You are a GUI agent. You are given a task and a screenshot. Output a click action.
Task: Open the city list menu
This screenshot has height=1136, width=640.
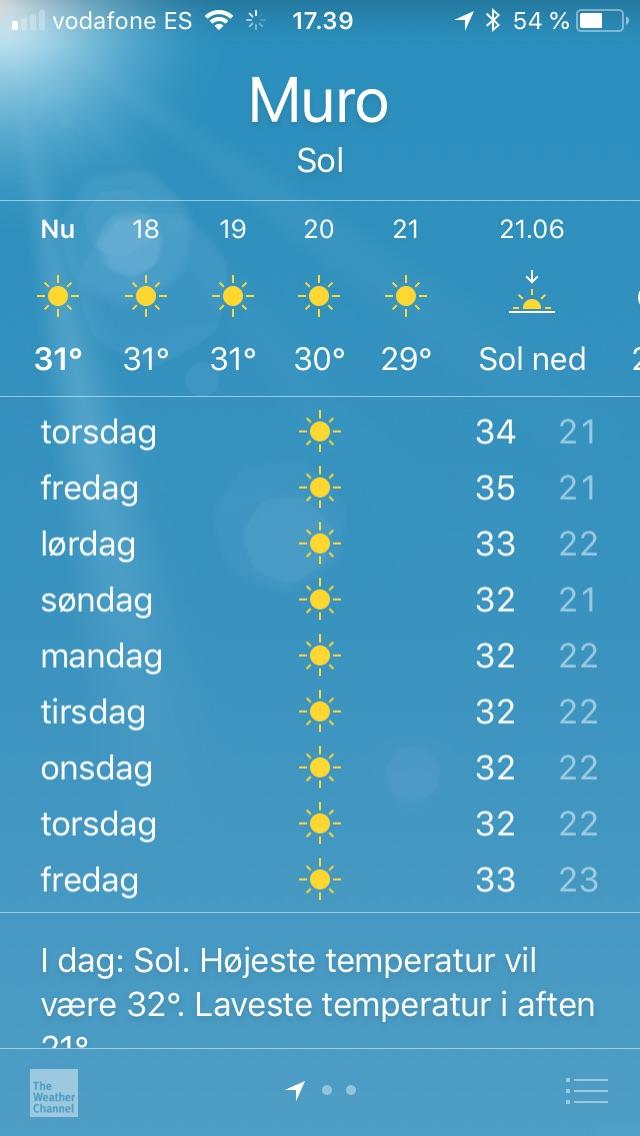tap(586, 1091)
